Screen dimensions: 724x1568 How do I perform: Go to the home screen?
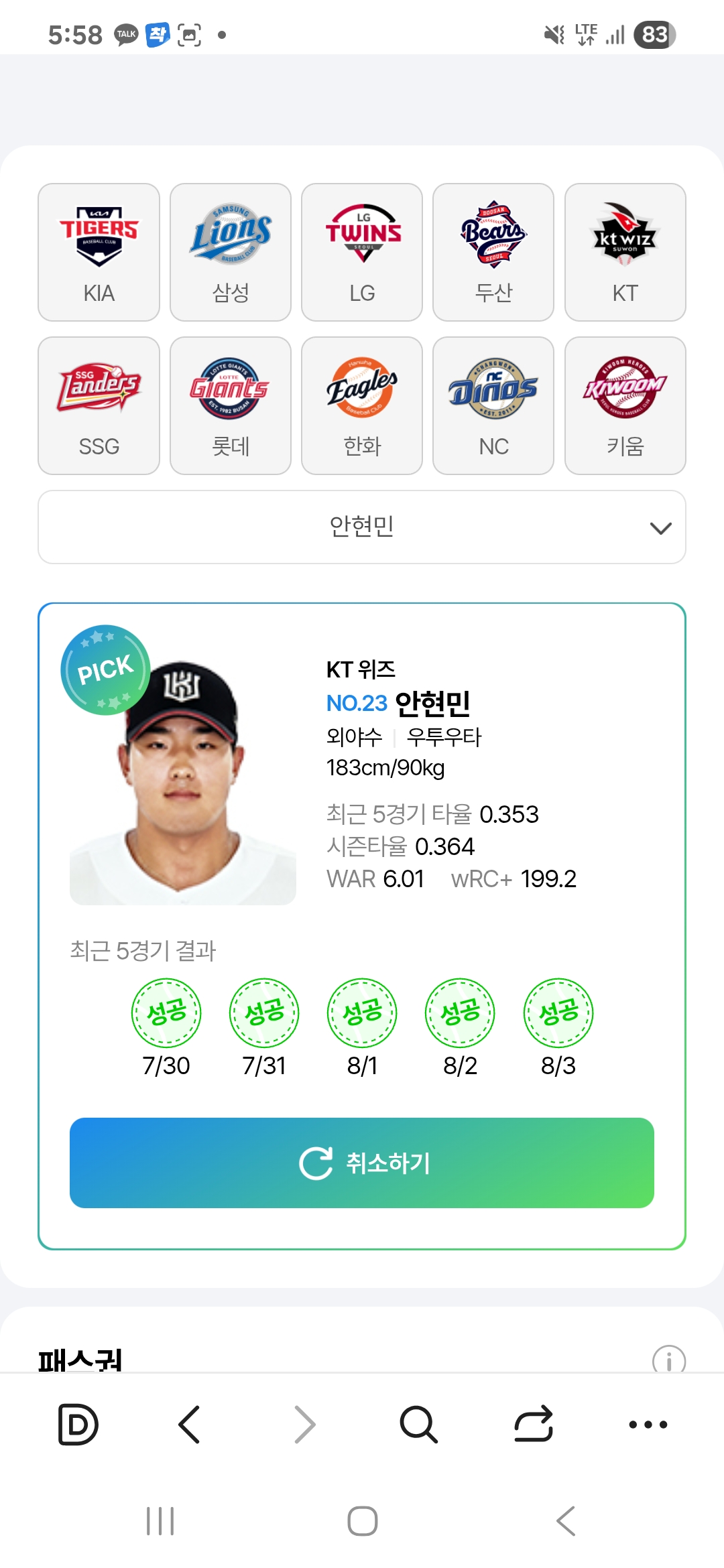coord(362,1521)
